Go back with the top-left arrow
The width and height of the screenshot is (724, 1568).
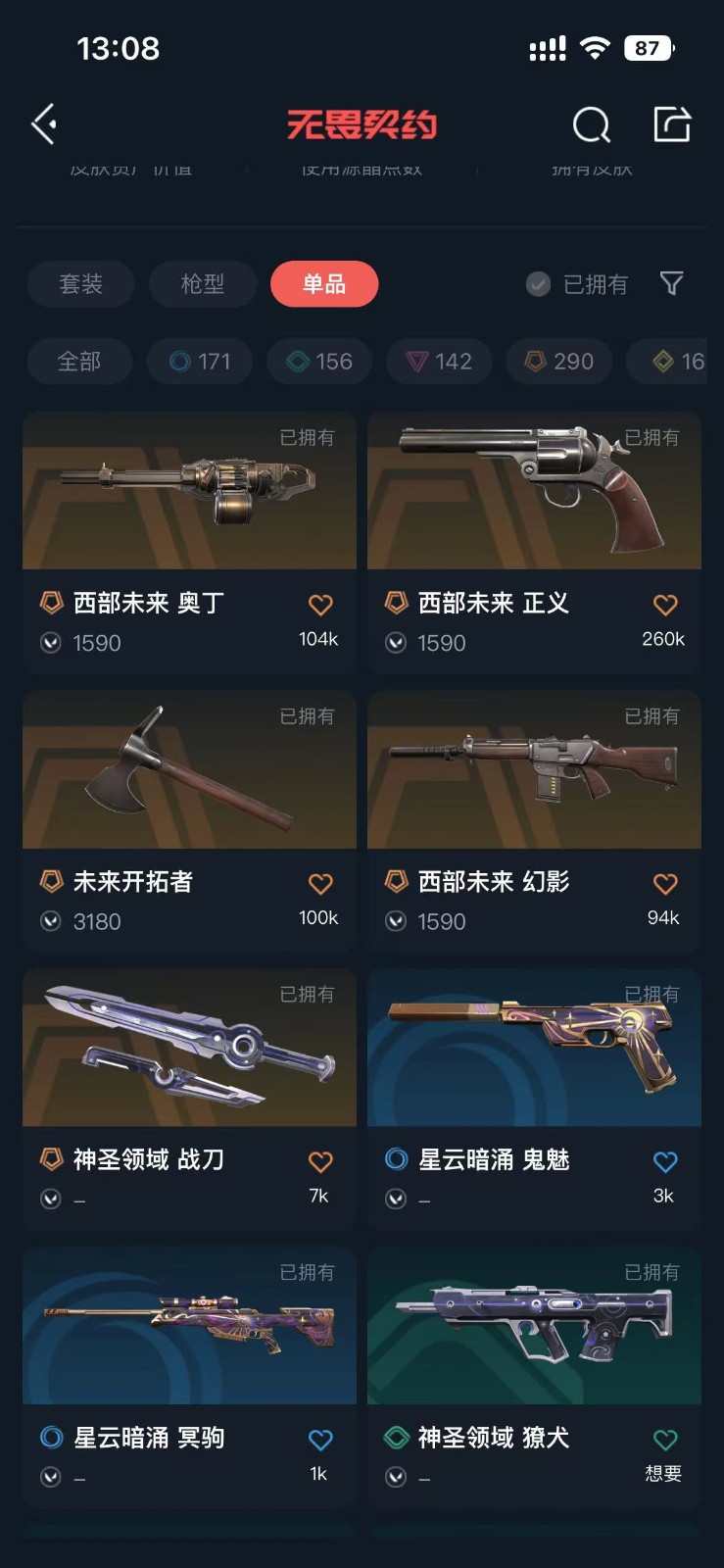coord(44,124)
